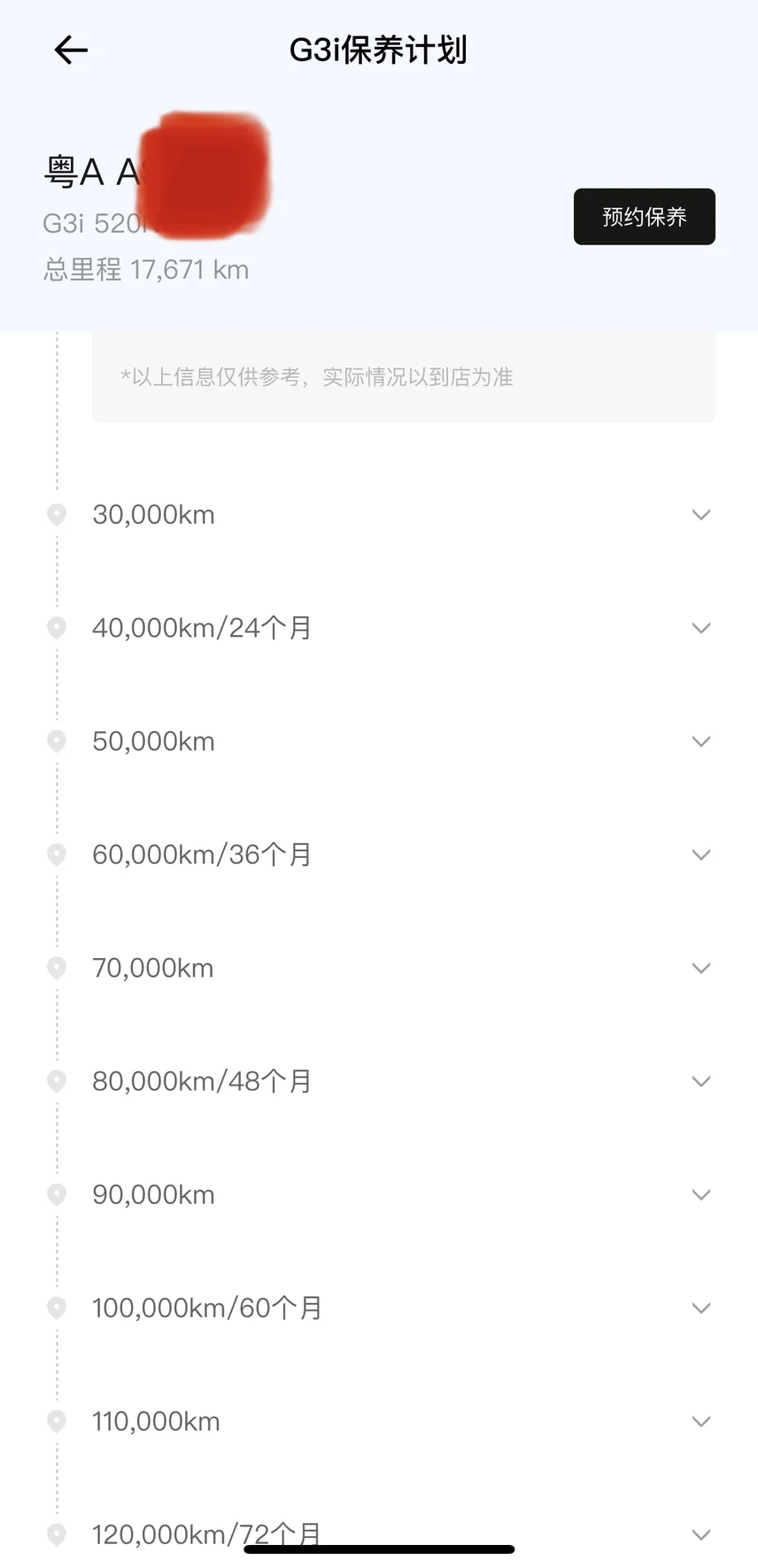Unfold the 90,000km maintenance item
The width and height of the screenshot is (758, 1568).
[379, 1194]
